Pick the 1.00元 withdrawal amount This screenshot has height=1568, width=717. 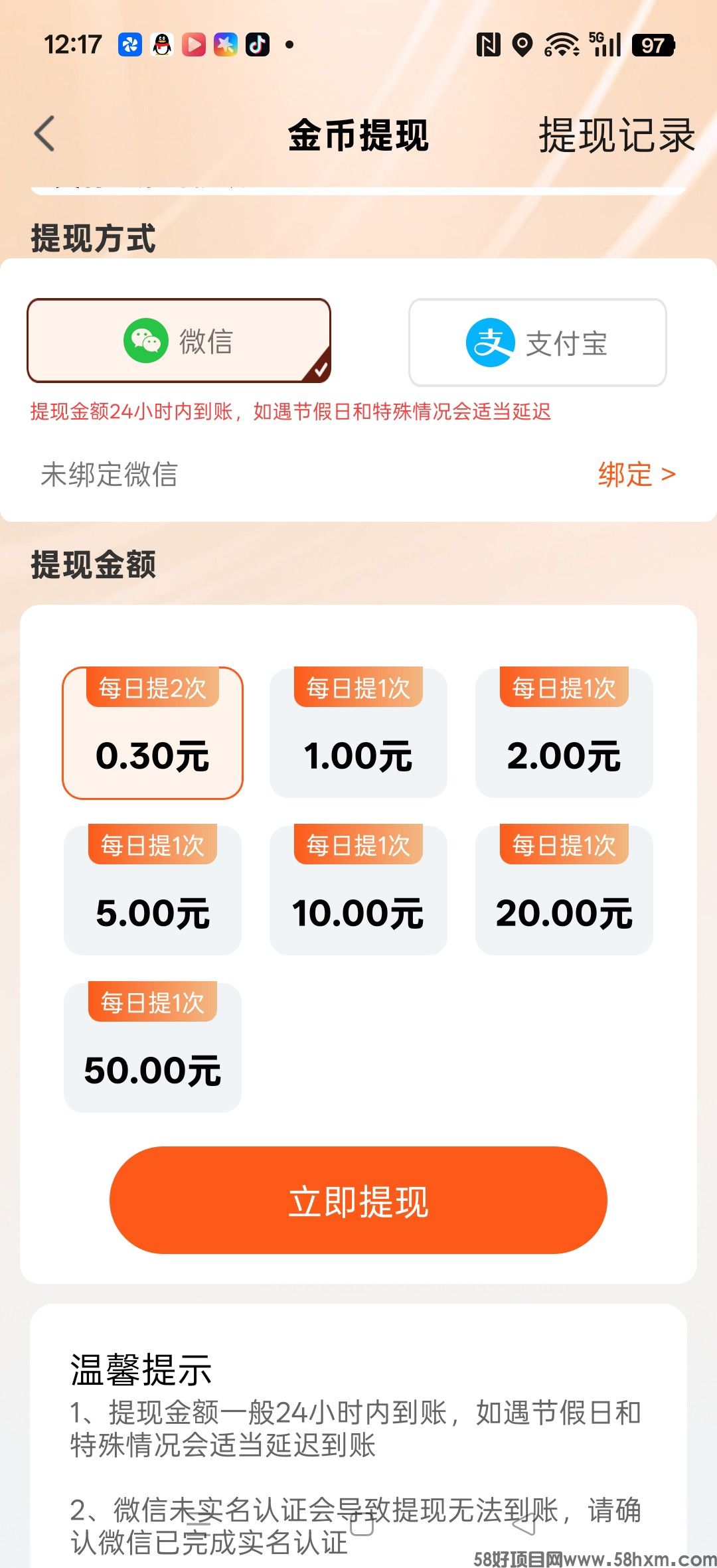pyautogui.click(x=358, y=734)
